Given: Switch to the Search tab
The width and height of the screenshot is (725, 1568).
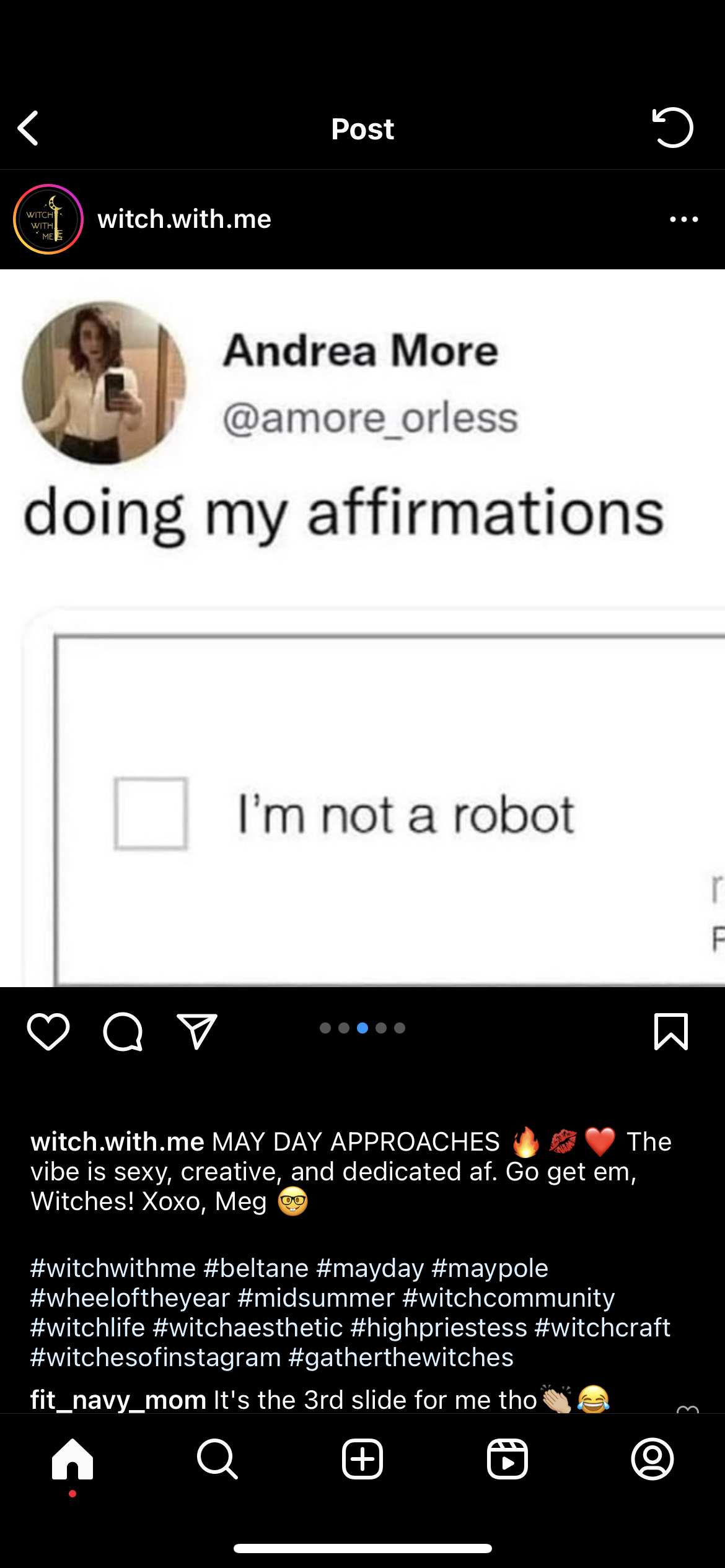Looking at the screenshot, I should tap(217, 1459).
